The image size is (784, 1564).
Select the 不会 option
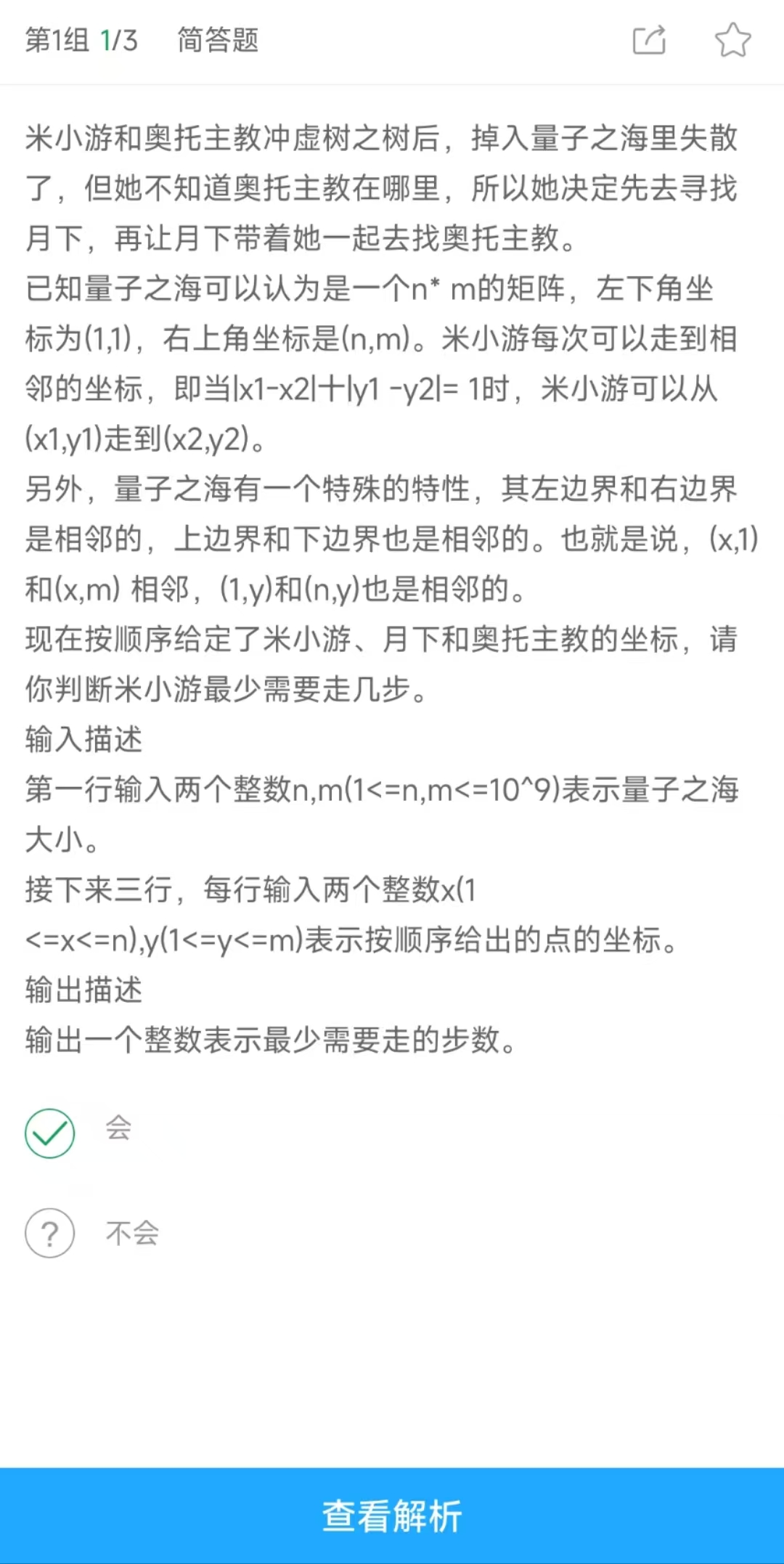coord(50,1233)
